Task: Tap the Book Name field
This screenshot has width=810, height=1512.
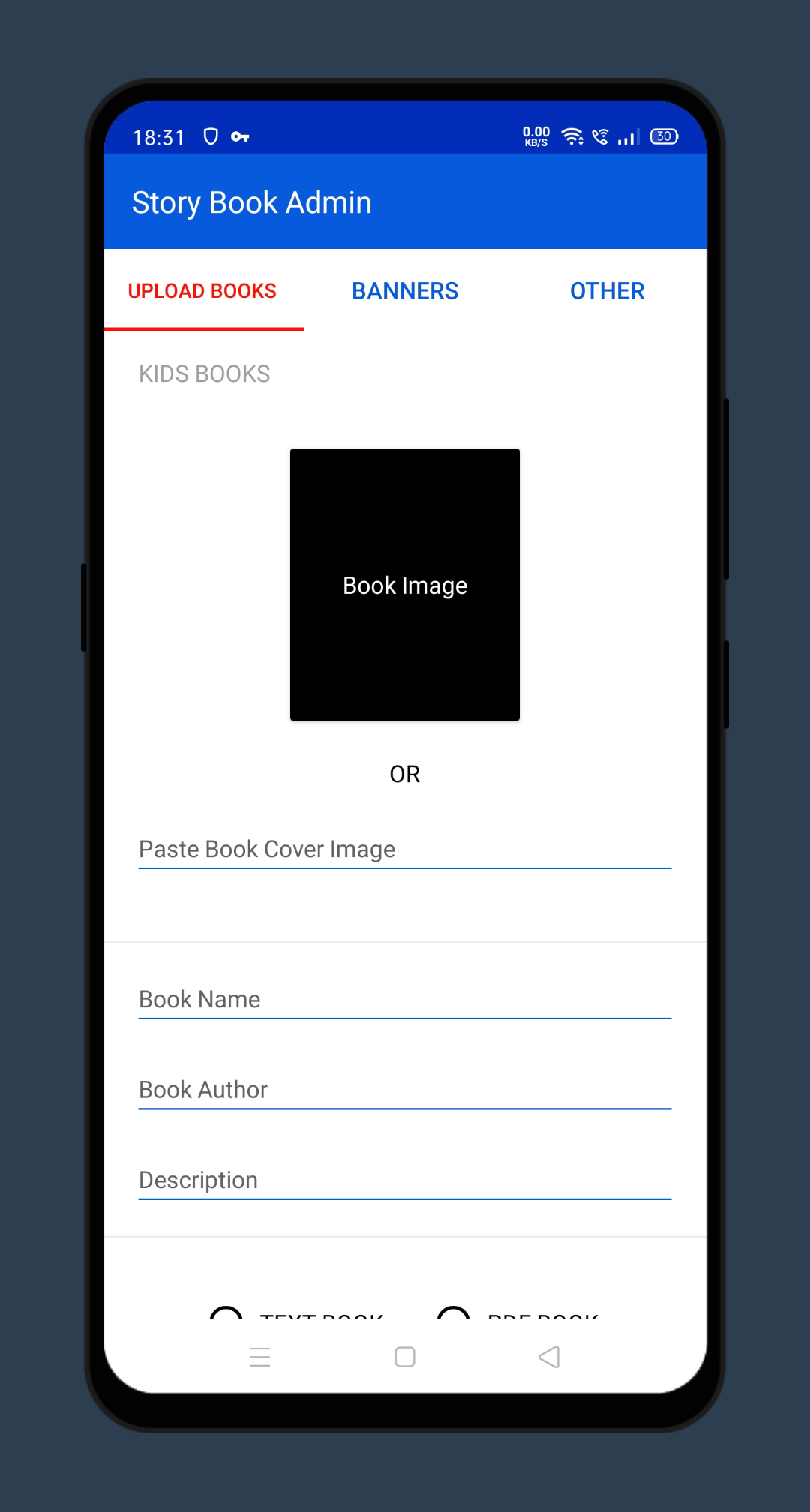Action: (x=405, y=999)
